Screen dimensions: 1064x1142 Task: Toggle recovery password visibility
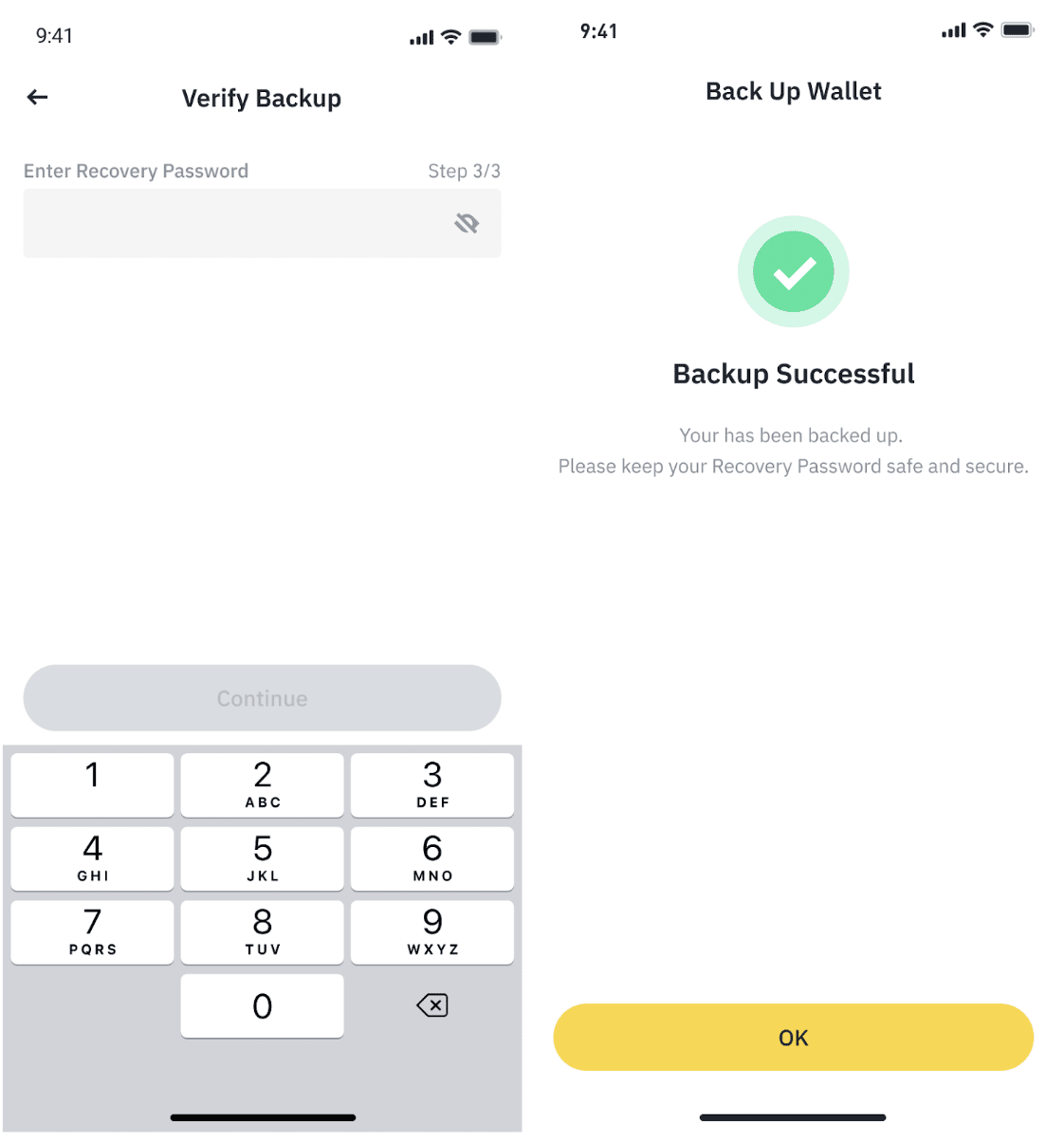point(467,224)
